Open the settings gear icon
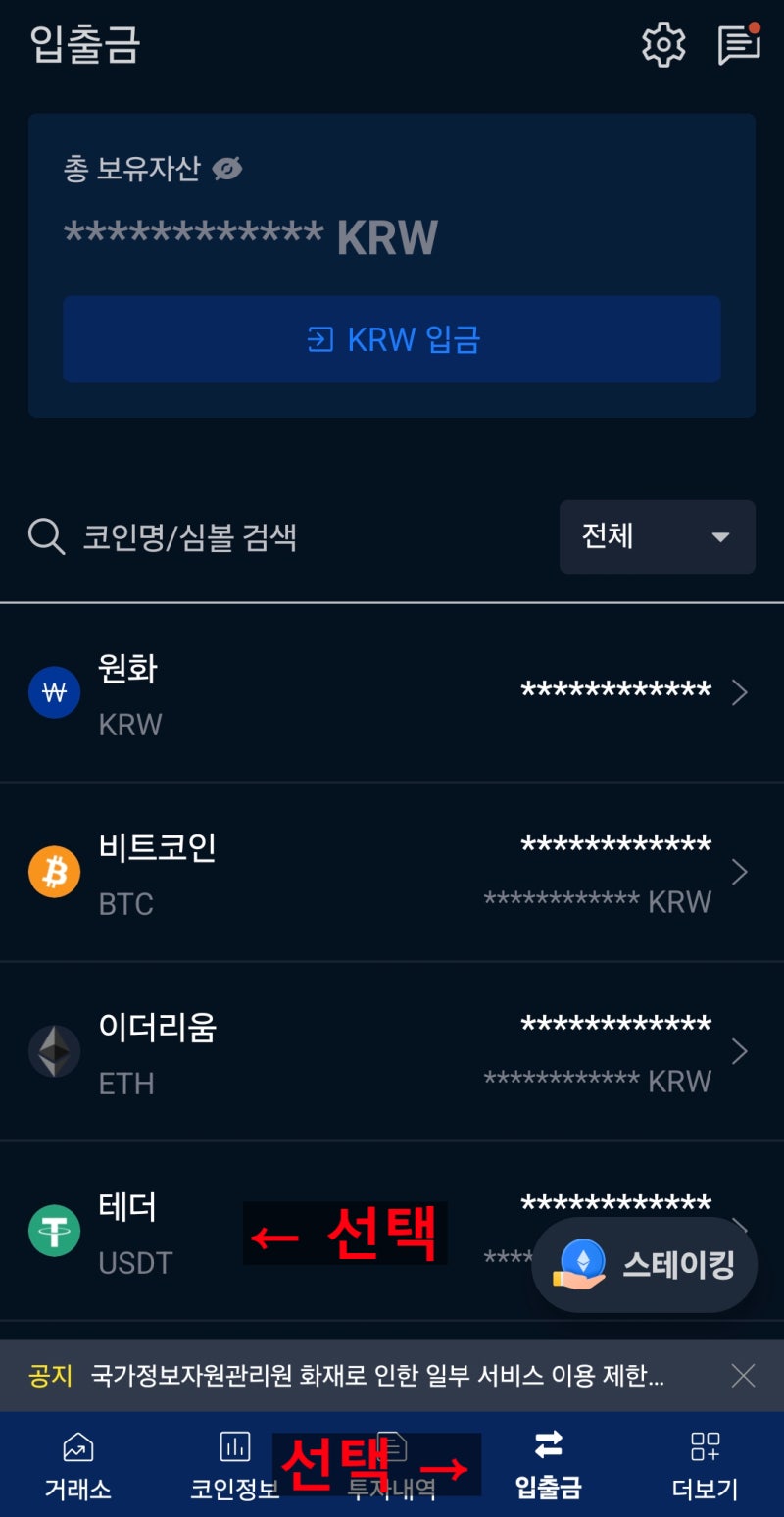 tap(664, 43)
